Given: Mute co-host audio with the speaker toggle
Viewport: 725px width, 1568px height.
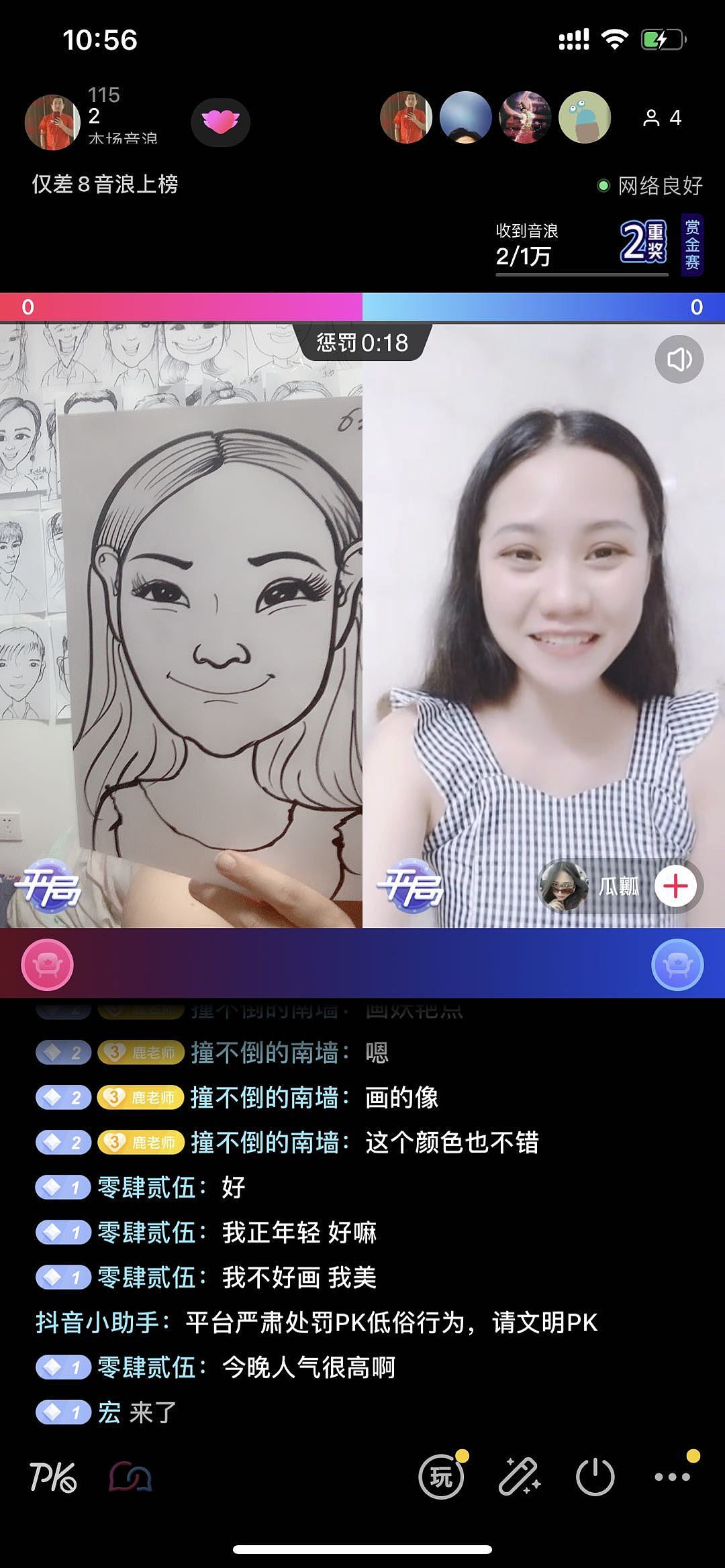Looking at the screenshot, I should (x=679, y=360).
